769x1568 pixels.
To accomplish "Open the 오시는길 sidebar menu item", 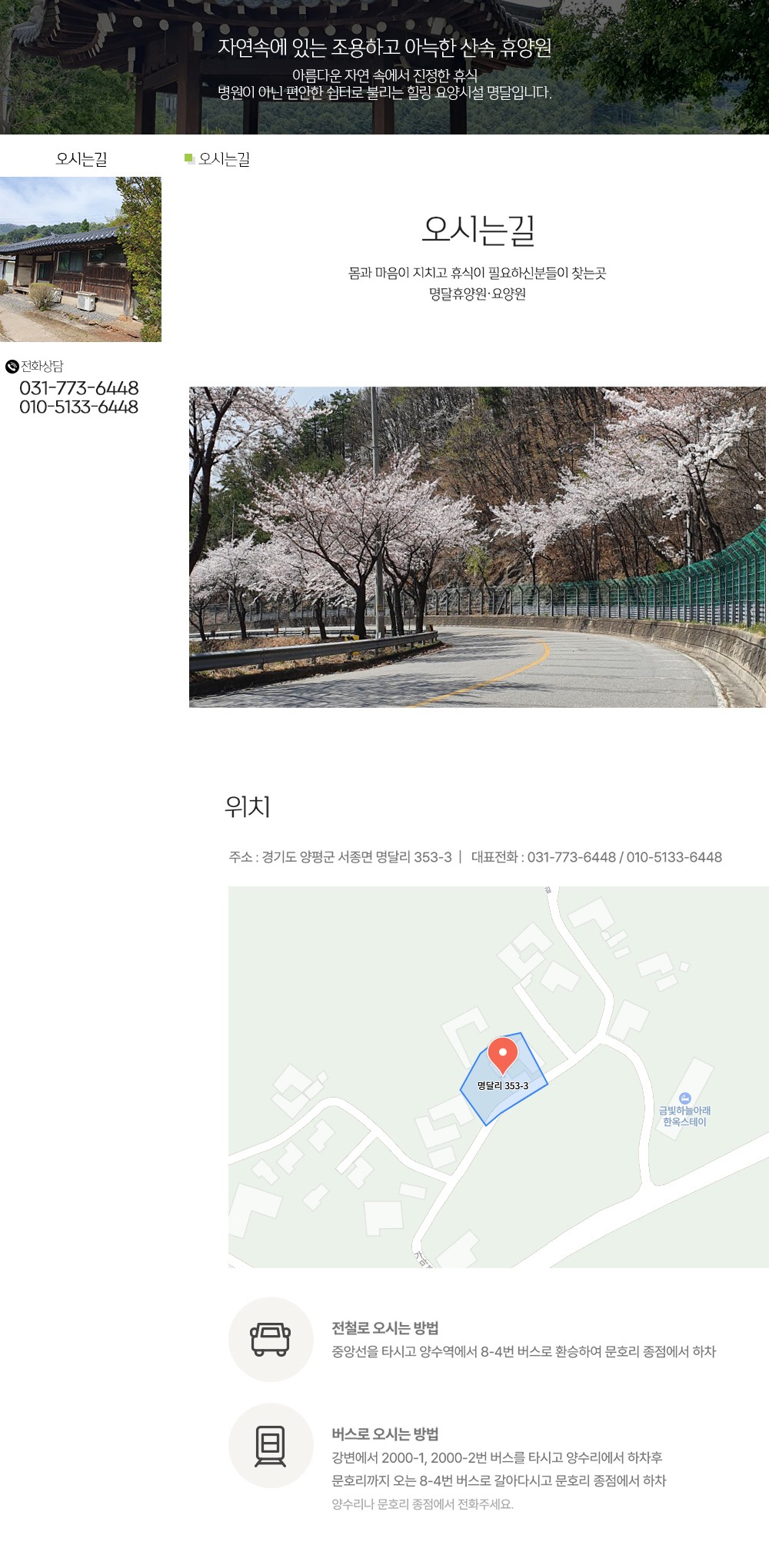I will 81,159.
